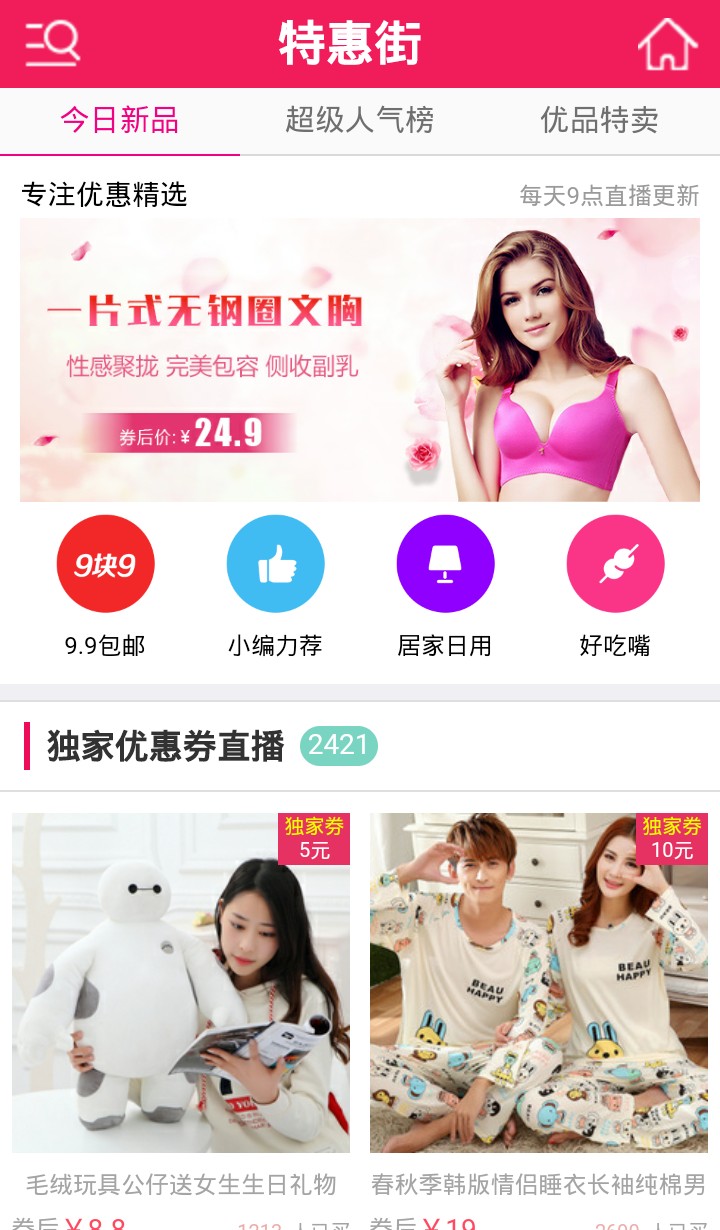Go to the home icon

[667, 45]
